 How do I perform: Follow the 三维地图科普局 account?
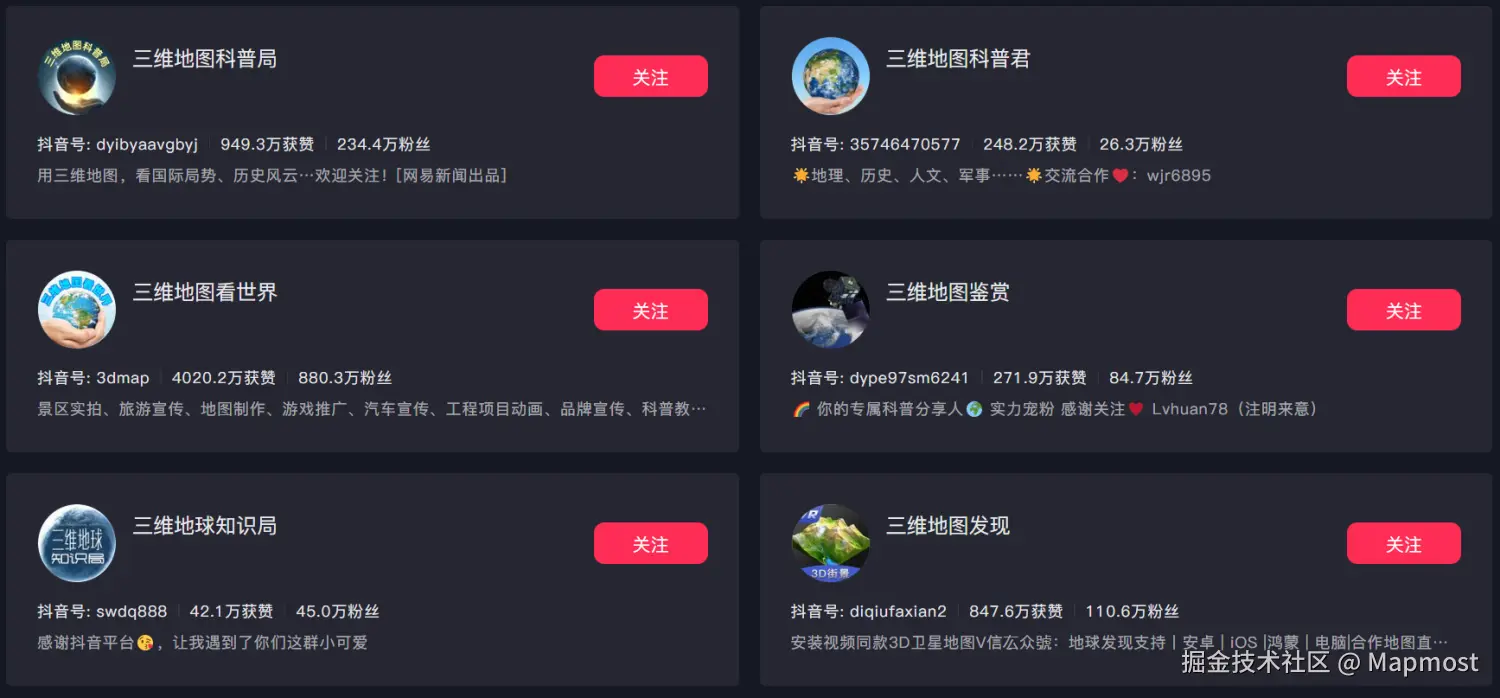click(x=650, y=77)
